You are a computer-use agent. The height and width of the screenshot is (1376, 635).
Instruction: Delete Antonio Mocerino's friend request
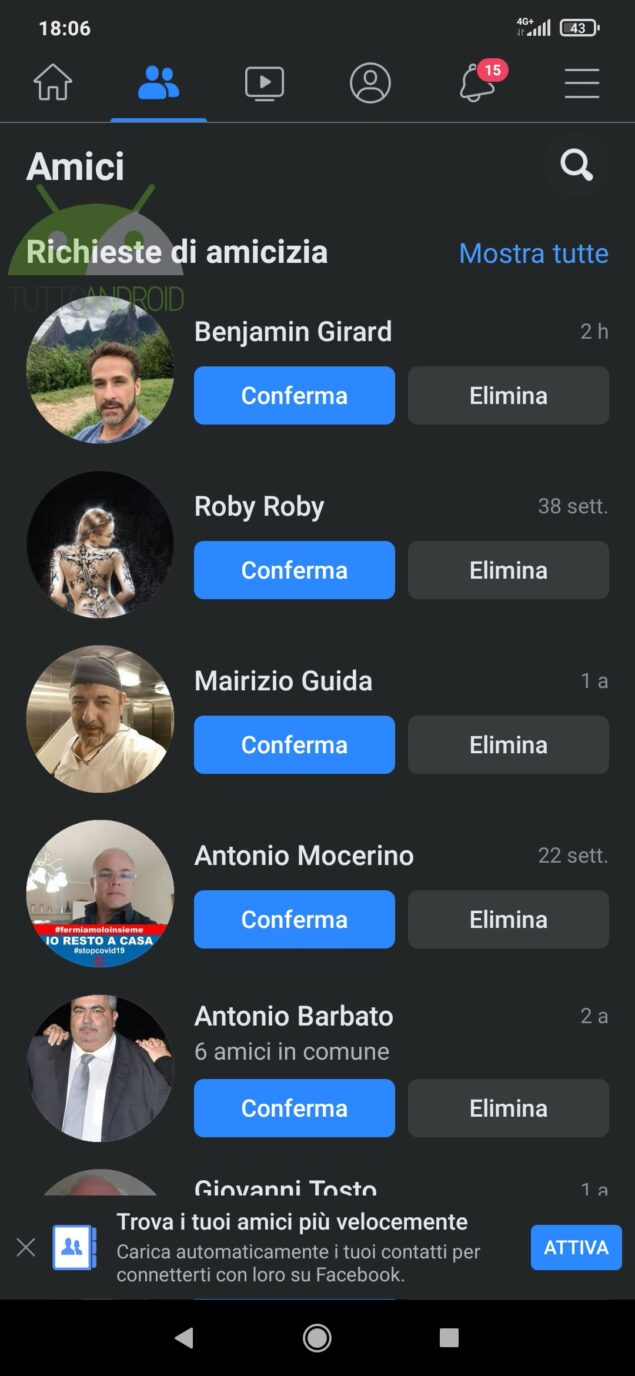tap(508, 919)
